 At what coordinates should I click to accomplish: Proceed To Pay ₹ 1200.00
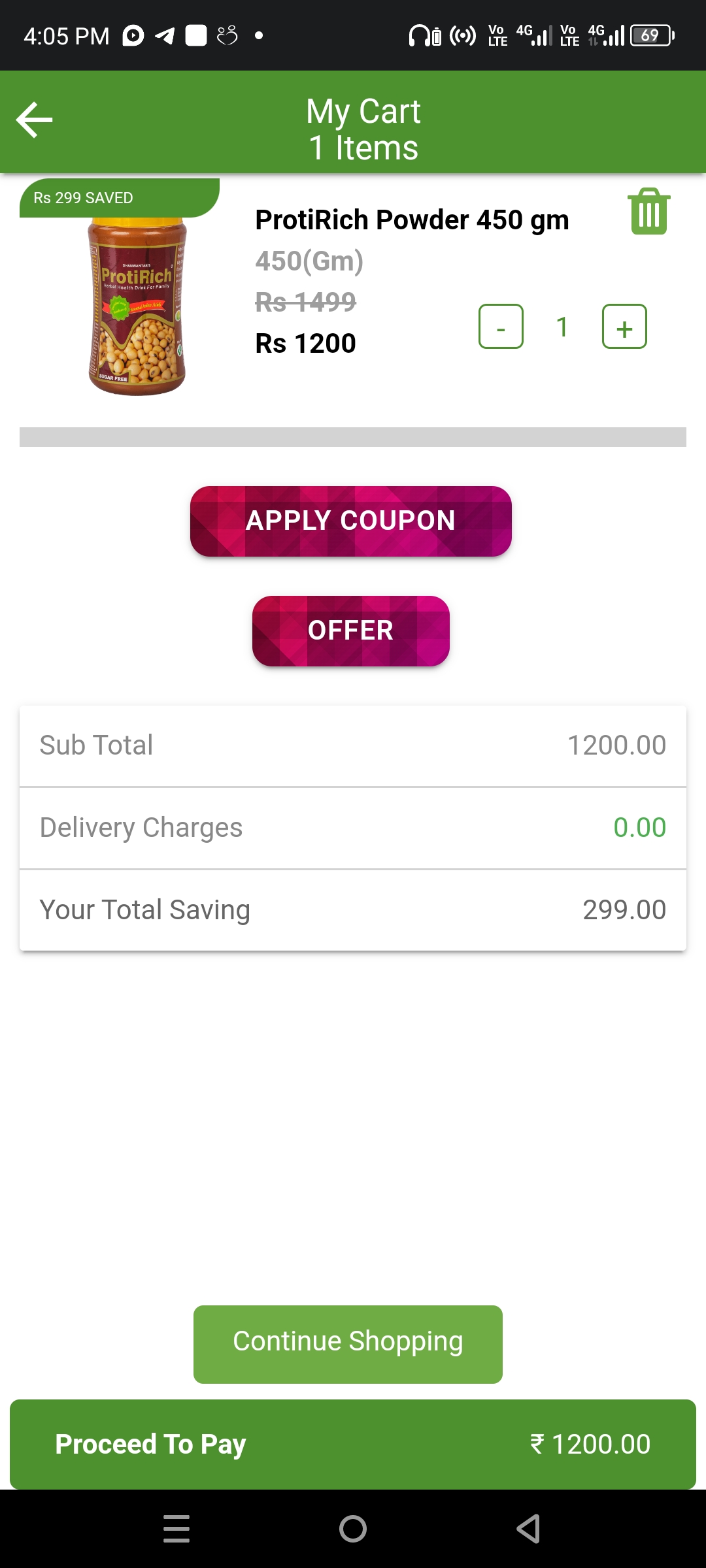click(x=353, y=1445)
